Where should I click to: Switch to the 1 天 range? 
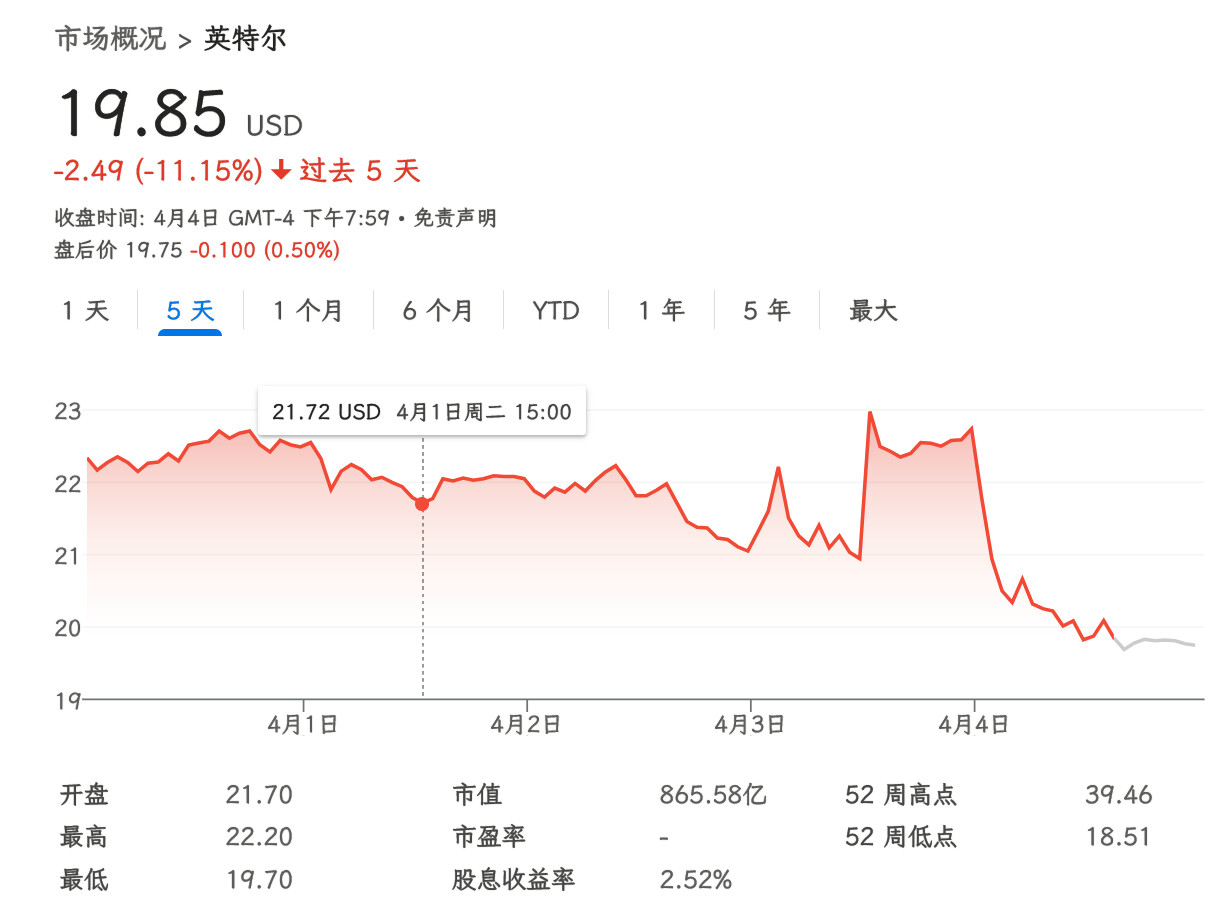click(85, 311)
